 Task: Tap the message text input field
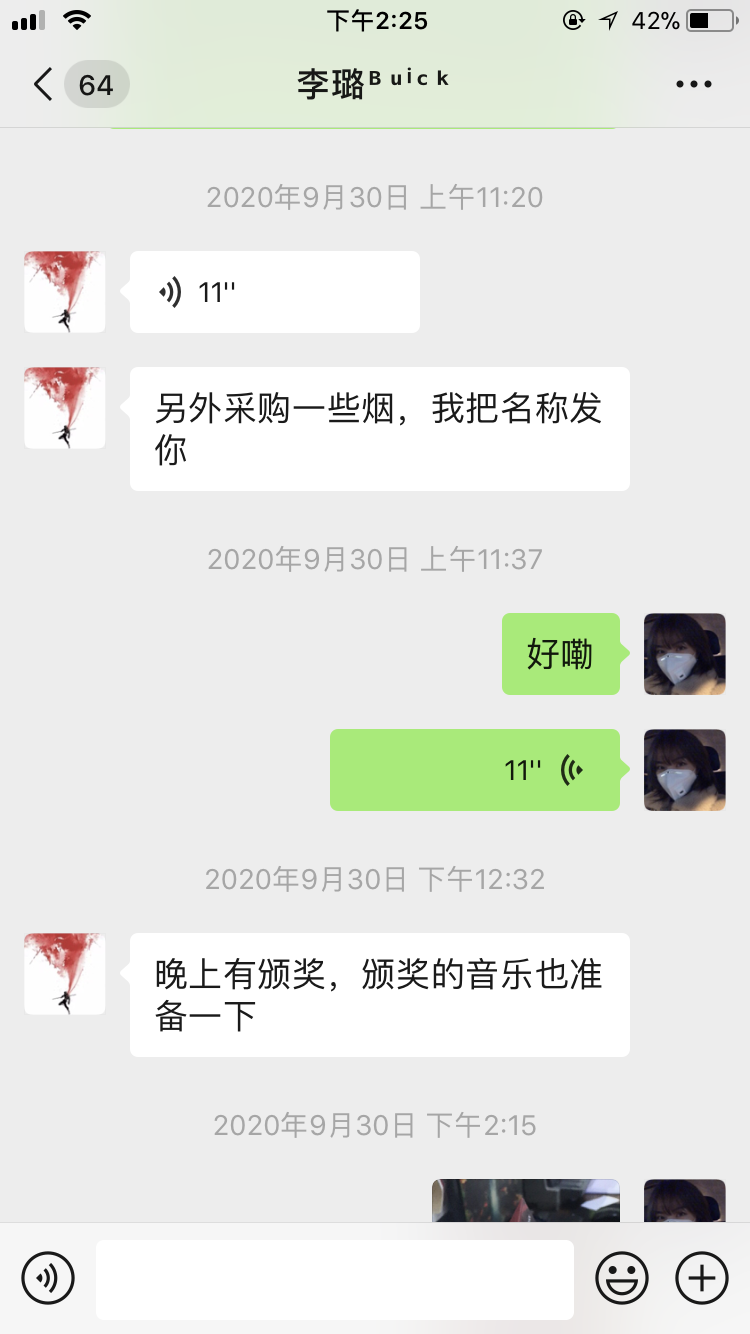334,1279
